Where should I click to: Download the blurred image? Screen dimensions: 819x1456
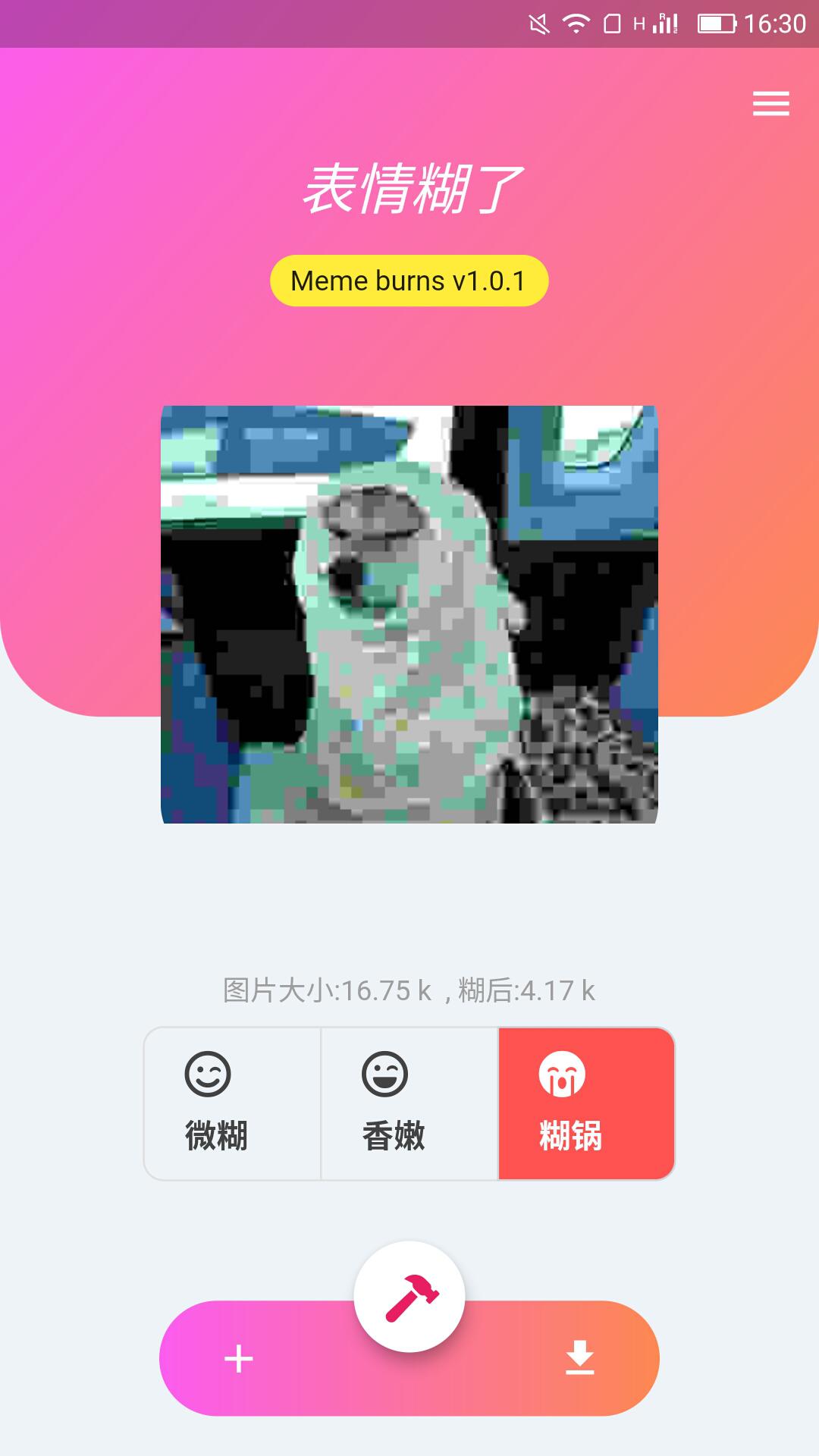(x=580, y=1358)
